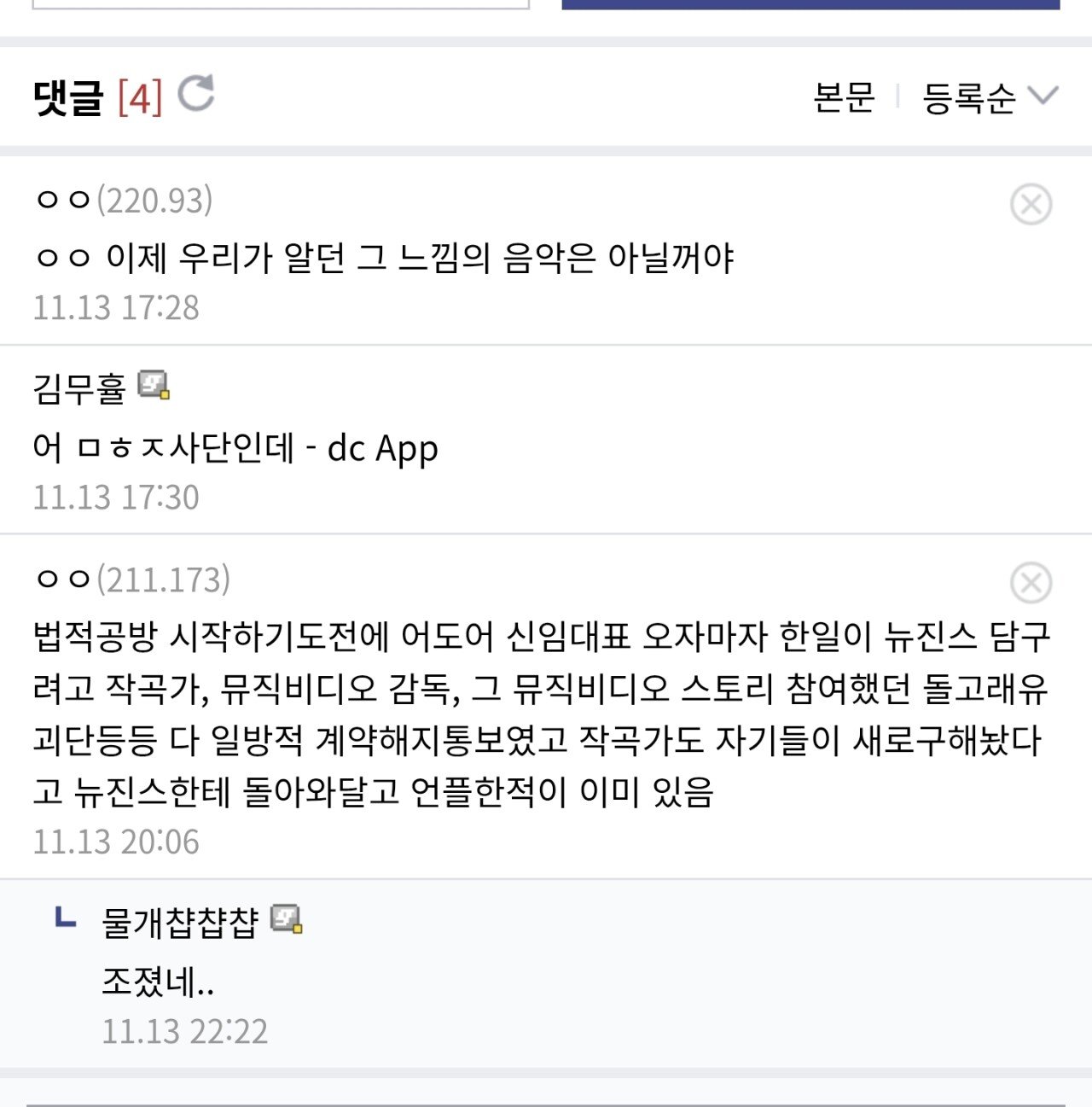The height and width of the screenshot is (1107, 1092).
Task: Open 물개챱챱챱's user profile
Action: click(x=180, y=923)
